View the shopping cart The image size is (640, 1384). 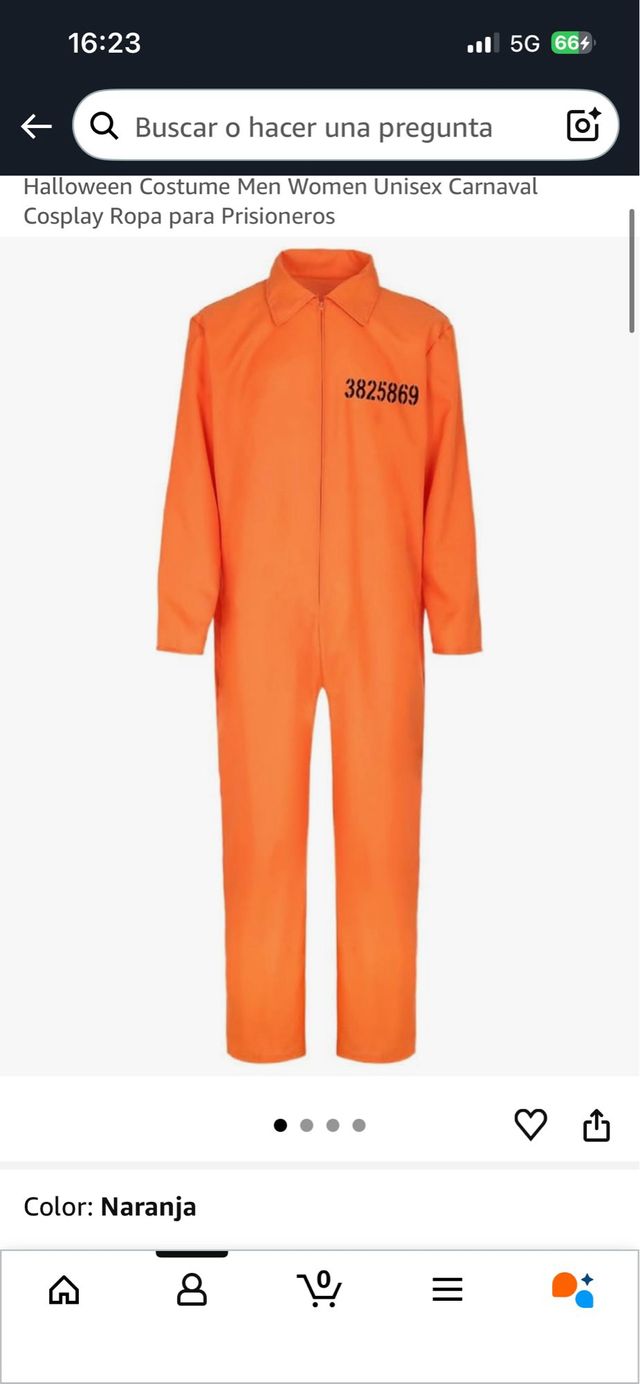(320, 1288)
